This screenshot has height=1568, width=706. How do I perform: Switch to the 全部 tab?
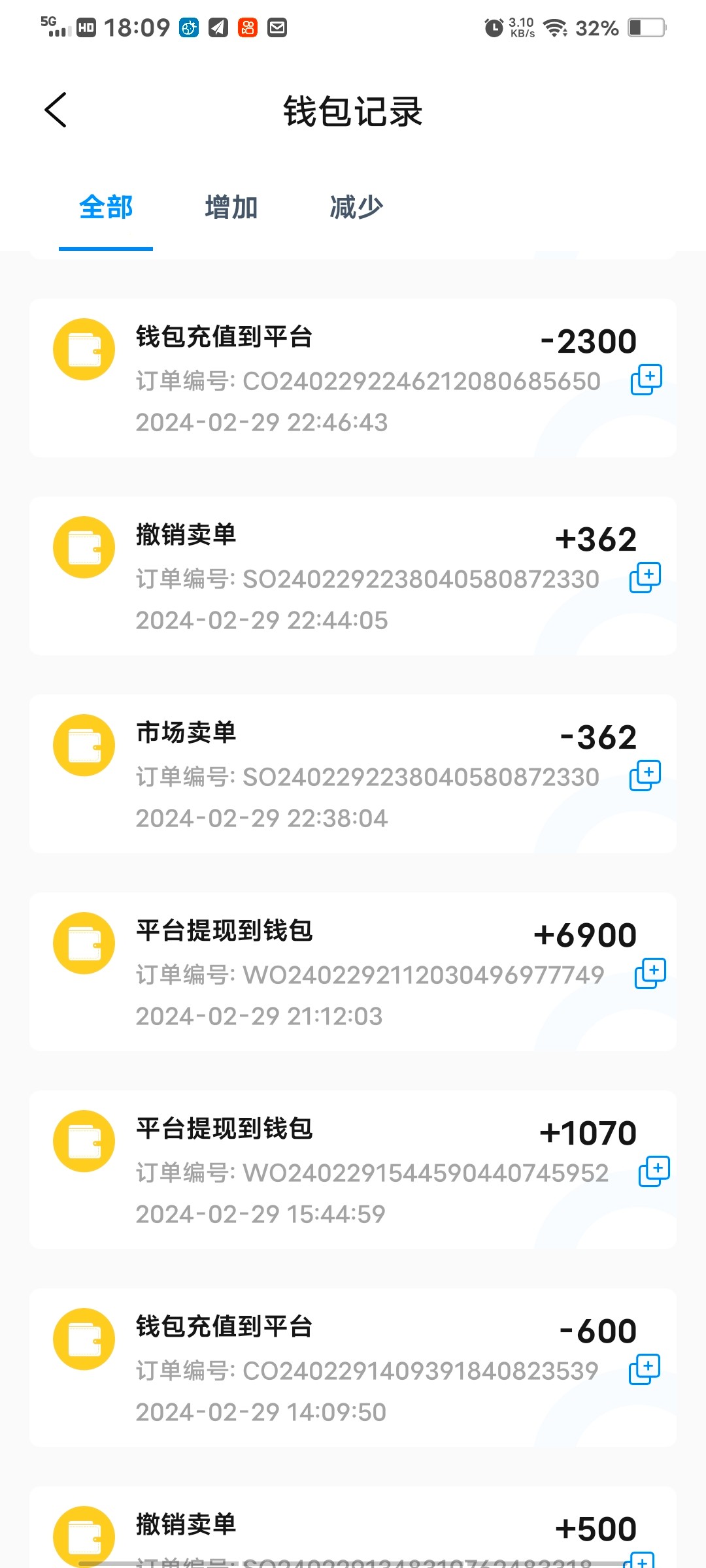pos(106,208)
